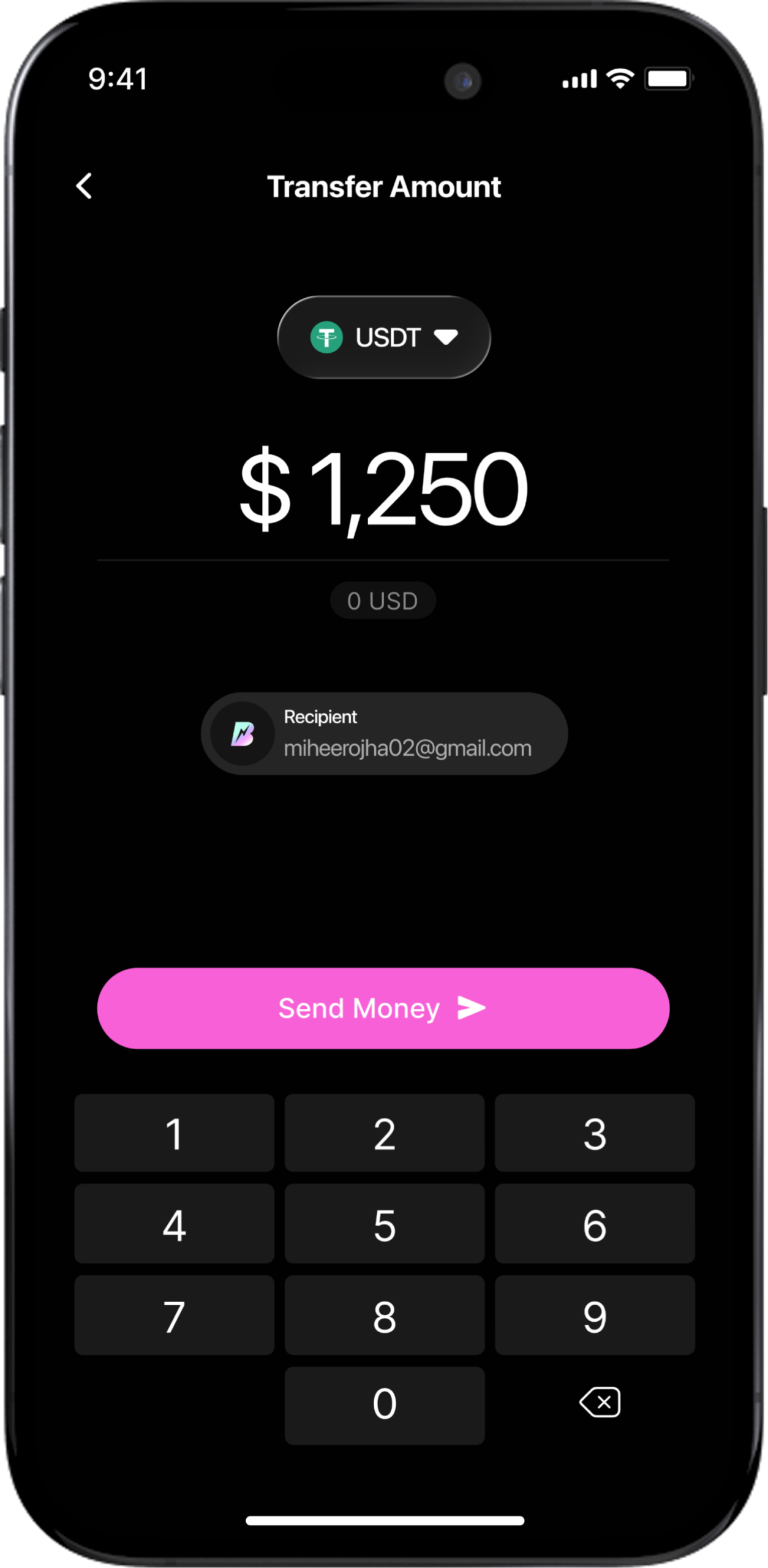Tap the Send Money button
The image size is (768, 1568).
click(x=383, y=1008)
